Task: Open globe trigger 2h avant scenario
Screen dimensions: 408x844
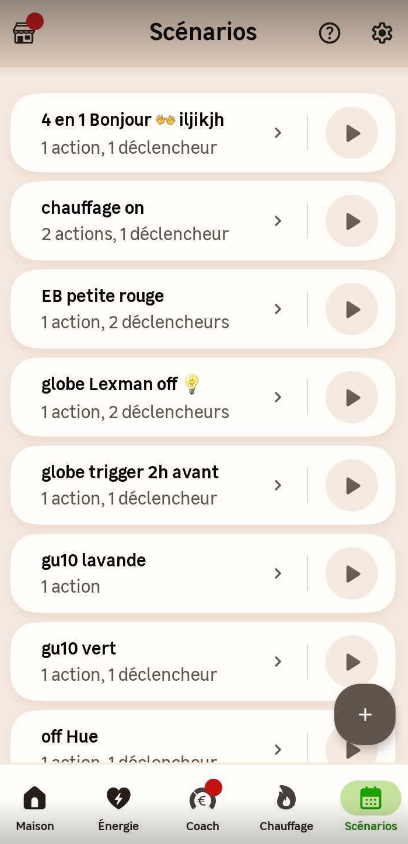Action: (x=159, y=486)
